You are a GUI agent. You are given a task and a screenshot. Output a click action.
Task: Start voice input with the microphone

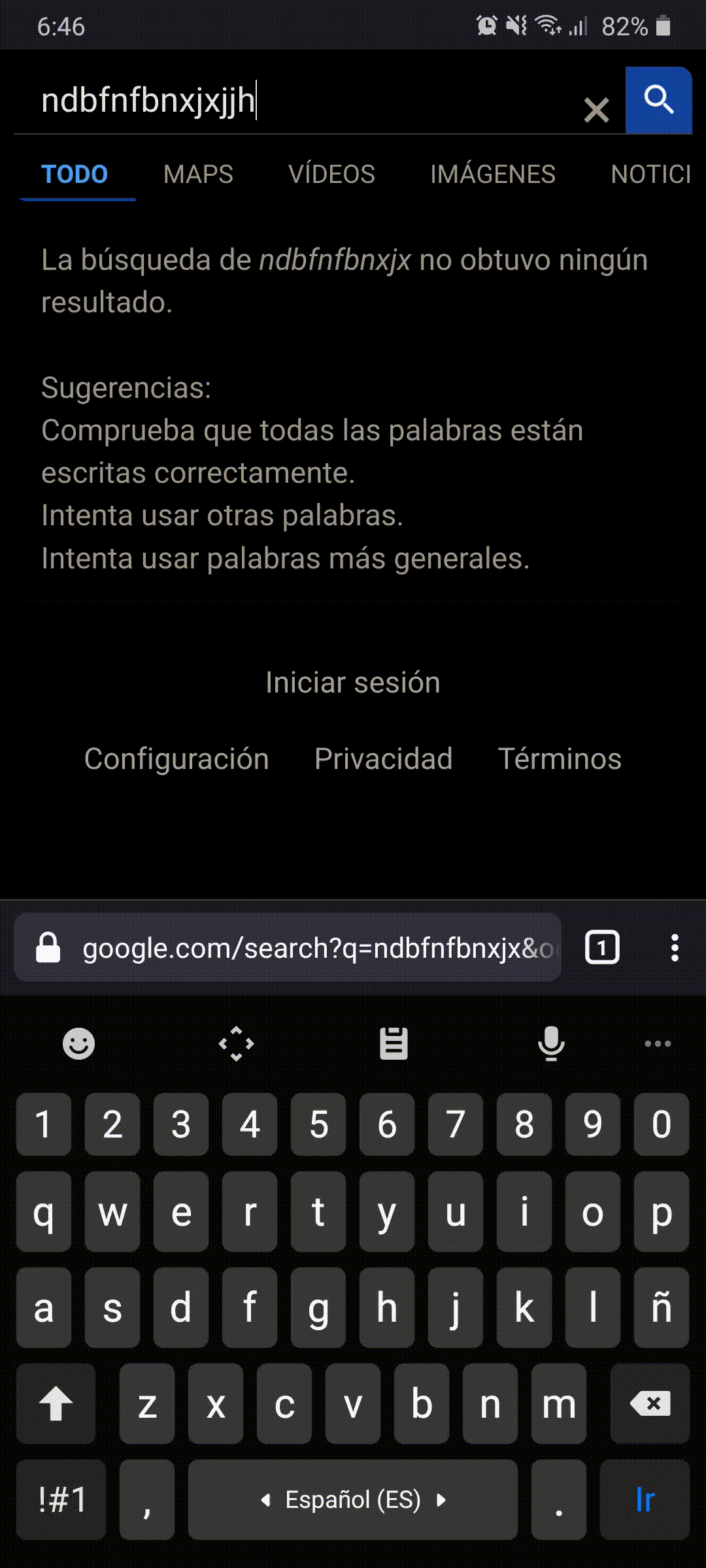click(x=551, y=1043)
